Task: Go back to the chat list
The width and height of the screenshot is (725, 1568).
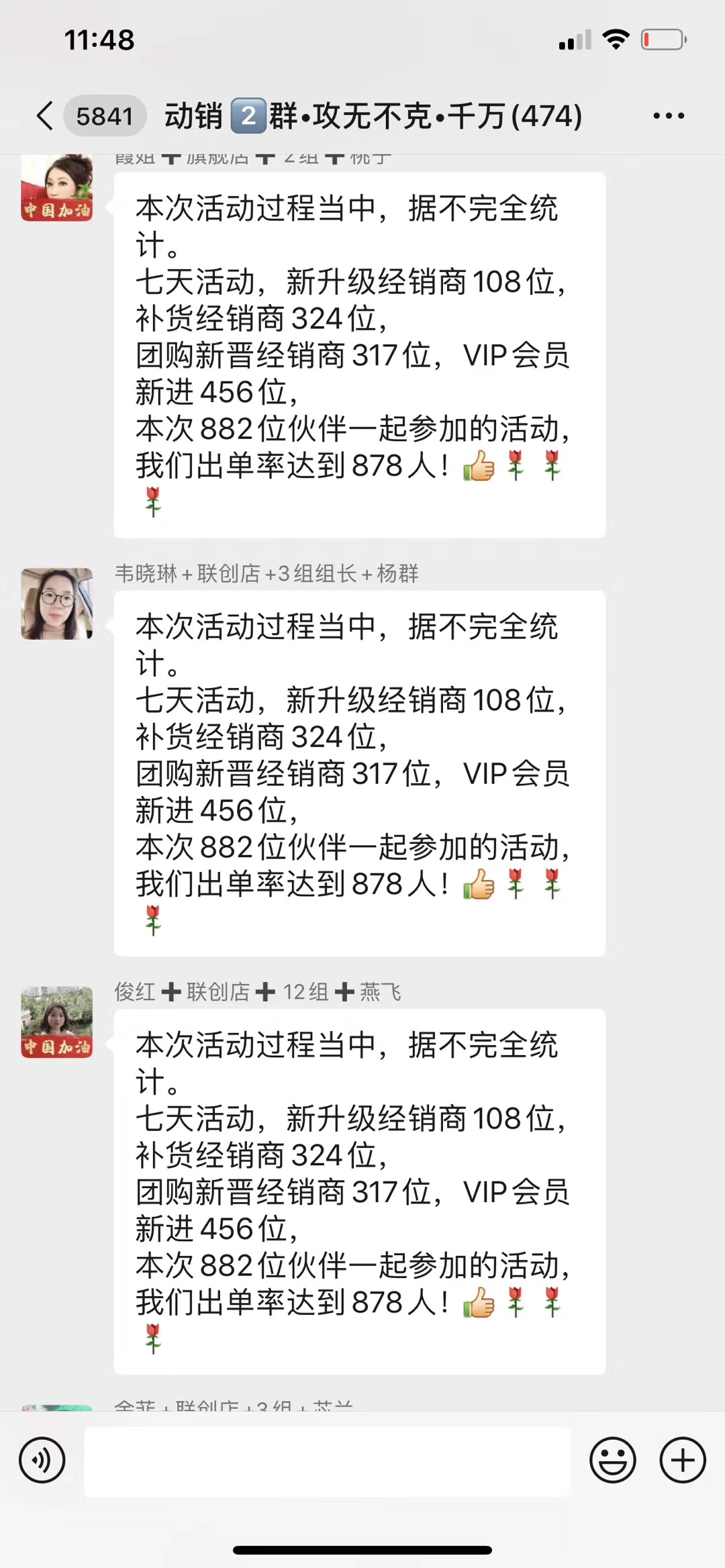Action: (46, 115)
